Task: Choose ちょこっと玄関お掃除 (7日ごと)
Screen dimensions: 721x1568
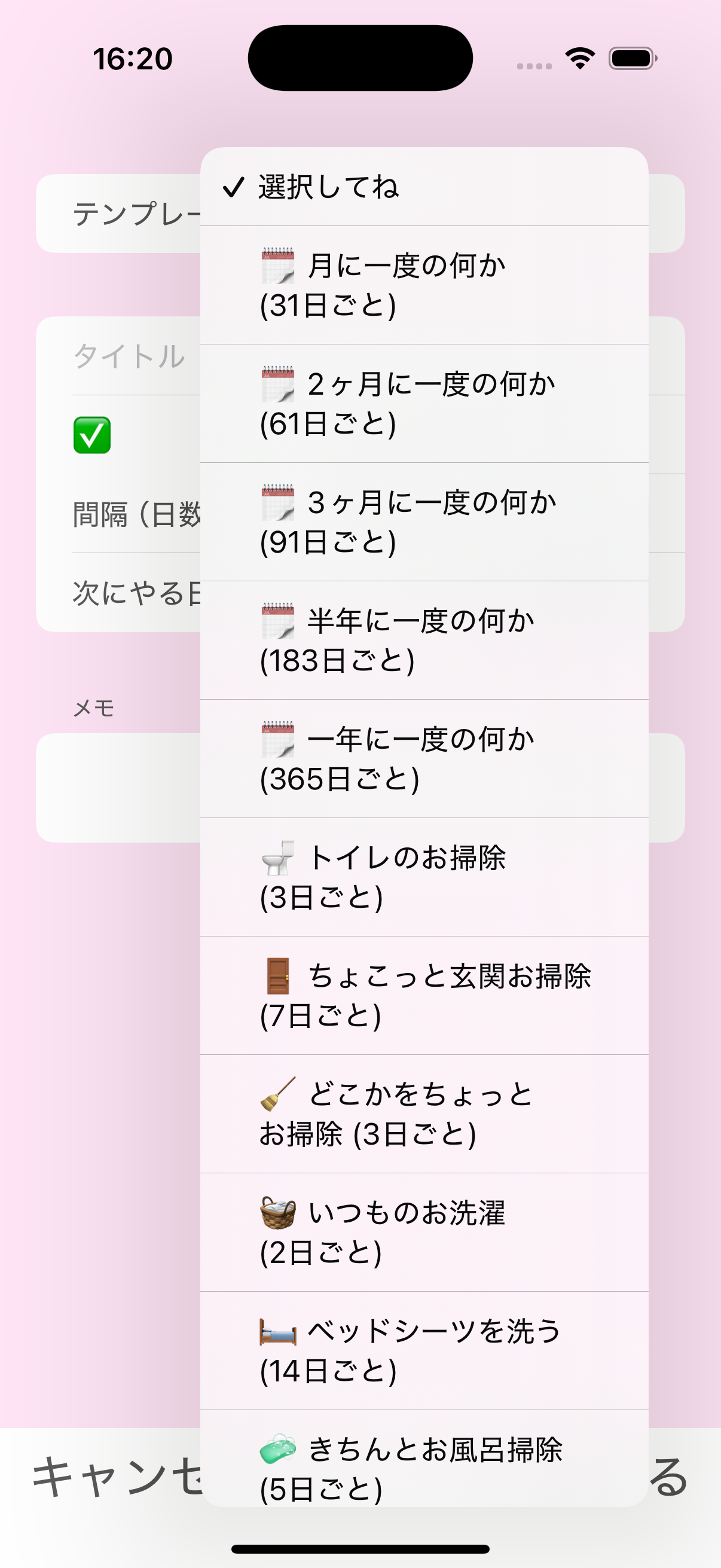Action: 424,995
